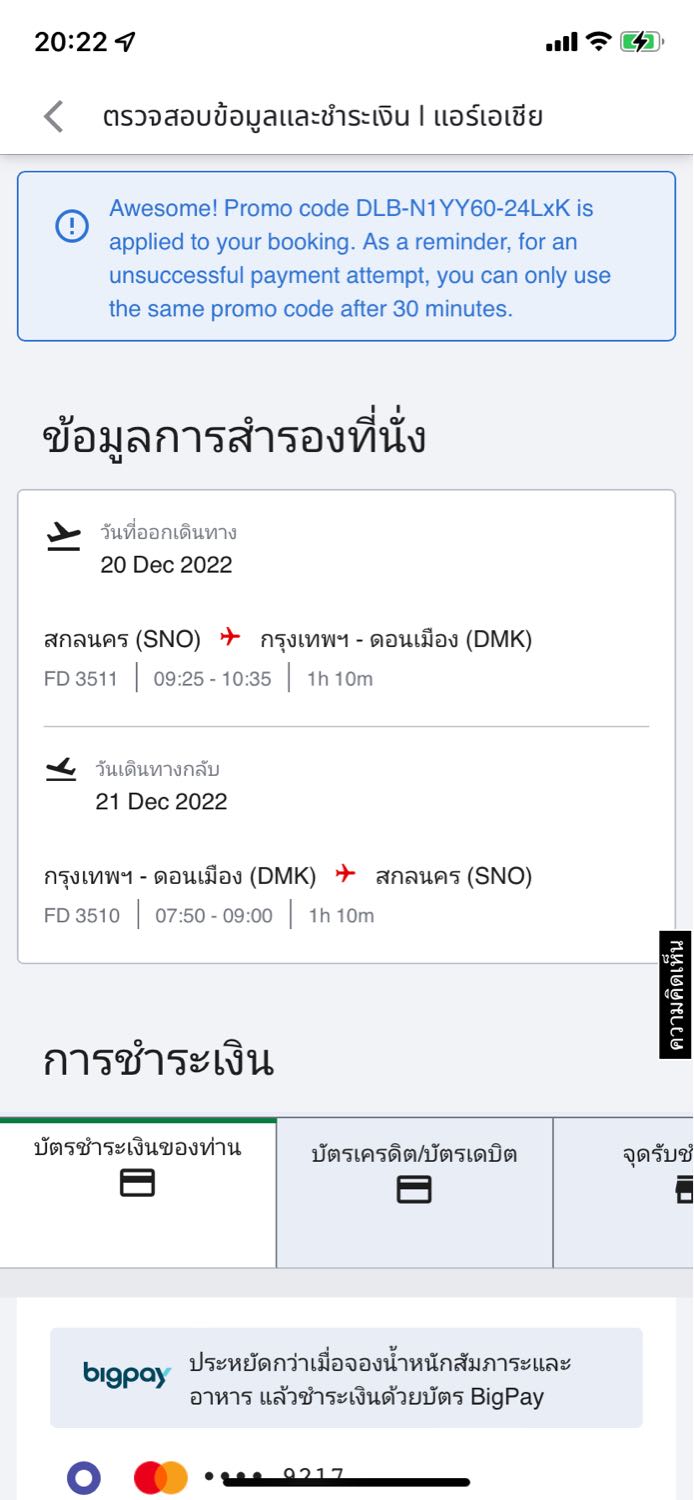
Task: Go back using the header arrow
Action: pos(54,117)
